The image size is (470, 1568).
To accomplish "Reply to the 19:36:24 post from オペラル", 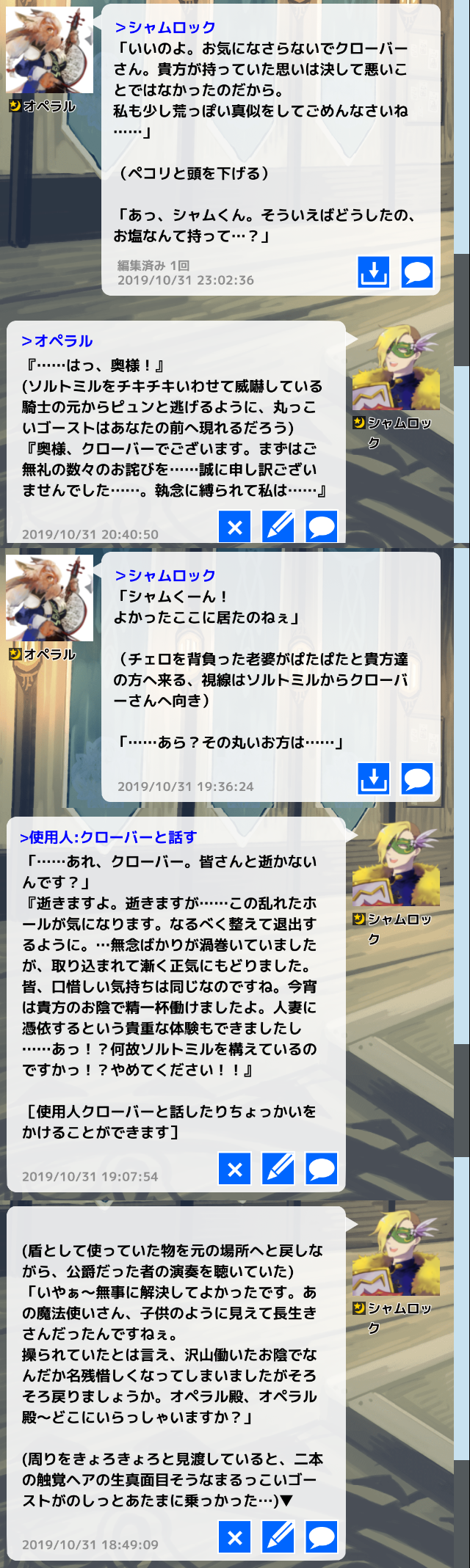I will [x=417, y=778].
